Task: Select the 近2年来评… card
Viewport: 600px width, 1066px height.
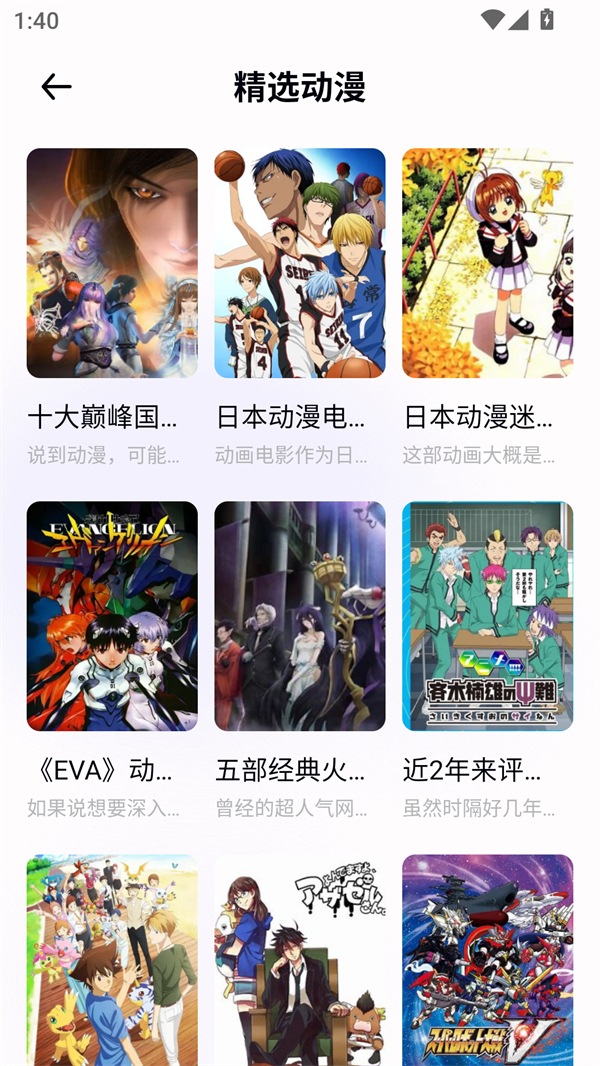Action: coord(487,616)
